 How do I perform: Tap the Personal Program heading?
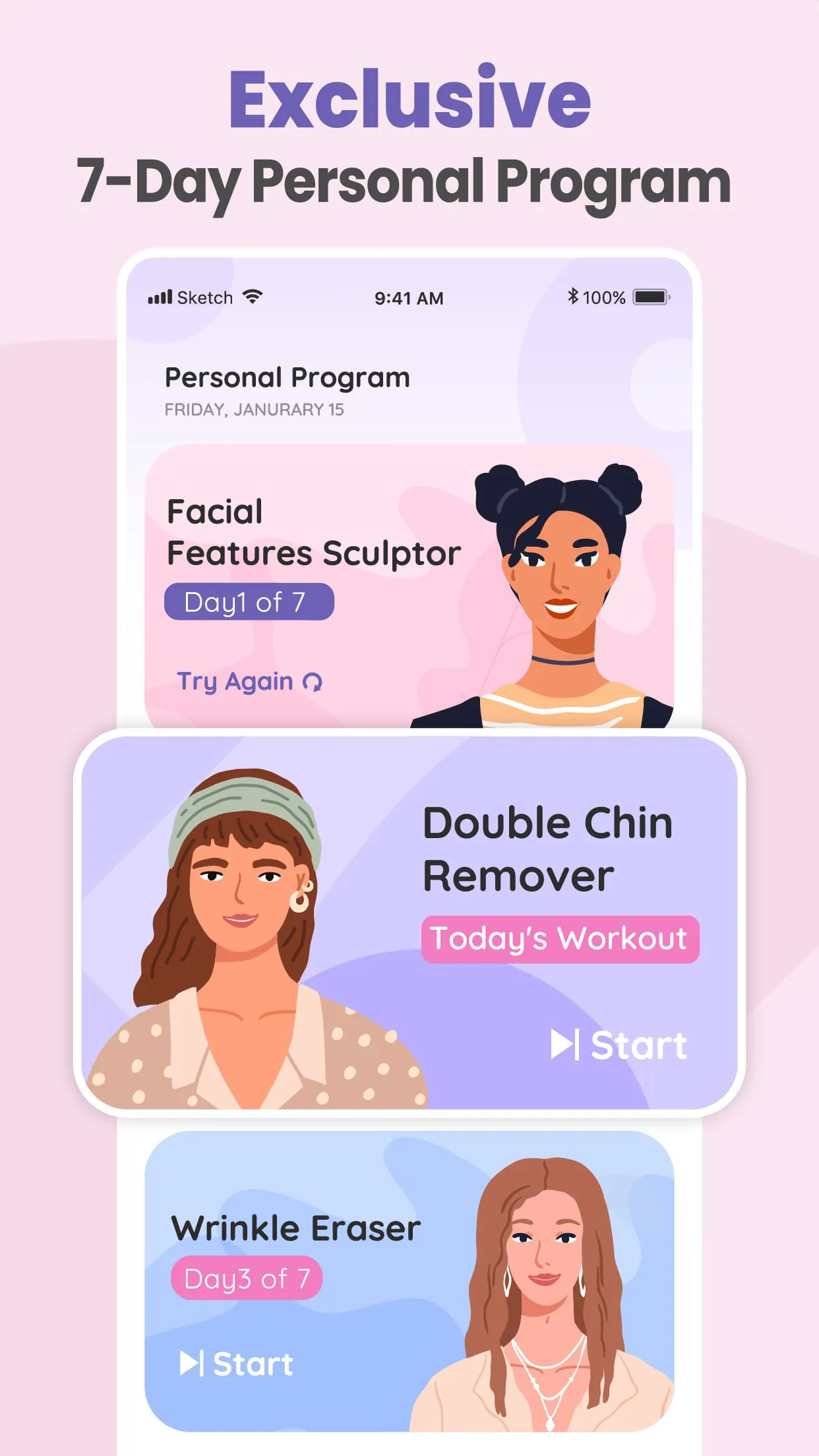(286, 377)
